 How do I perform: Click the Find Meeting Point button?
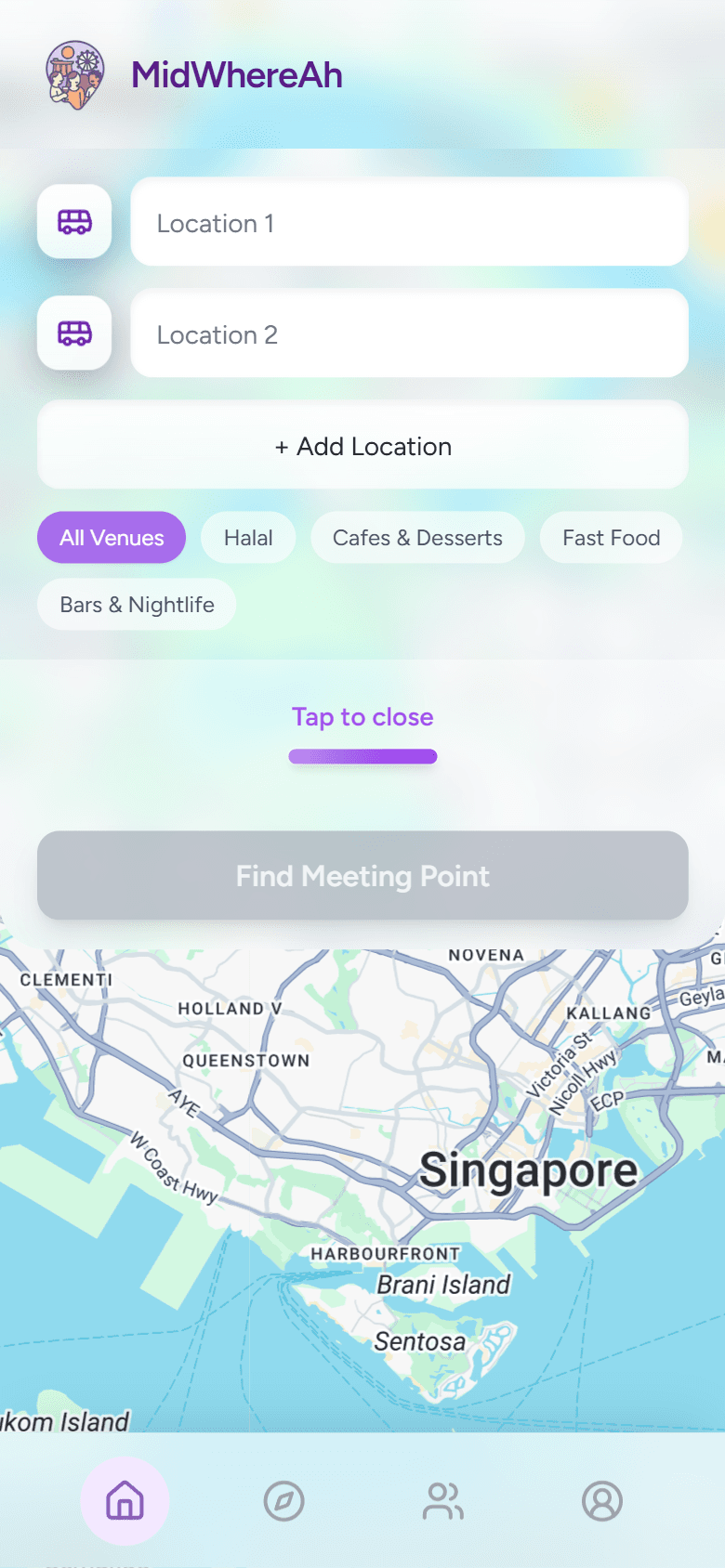(362, 875)
